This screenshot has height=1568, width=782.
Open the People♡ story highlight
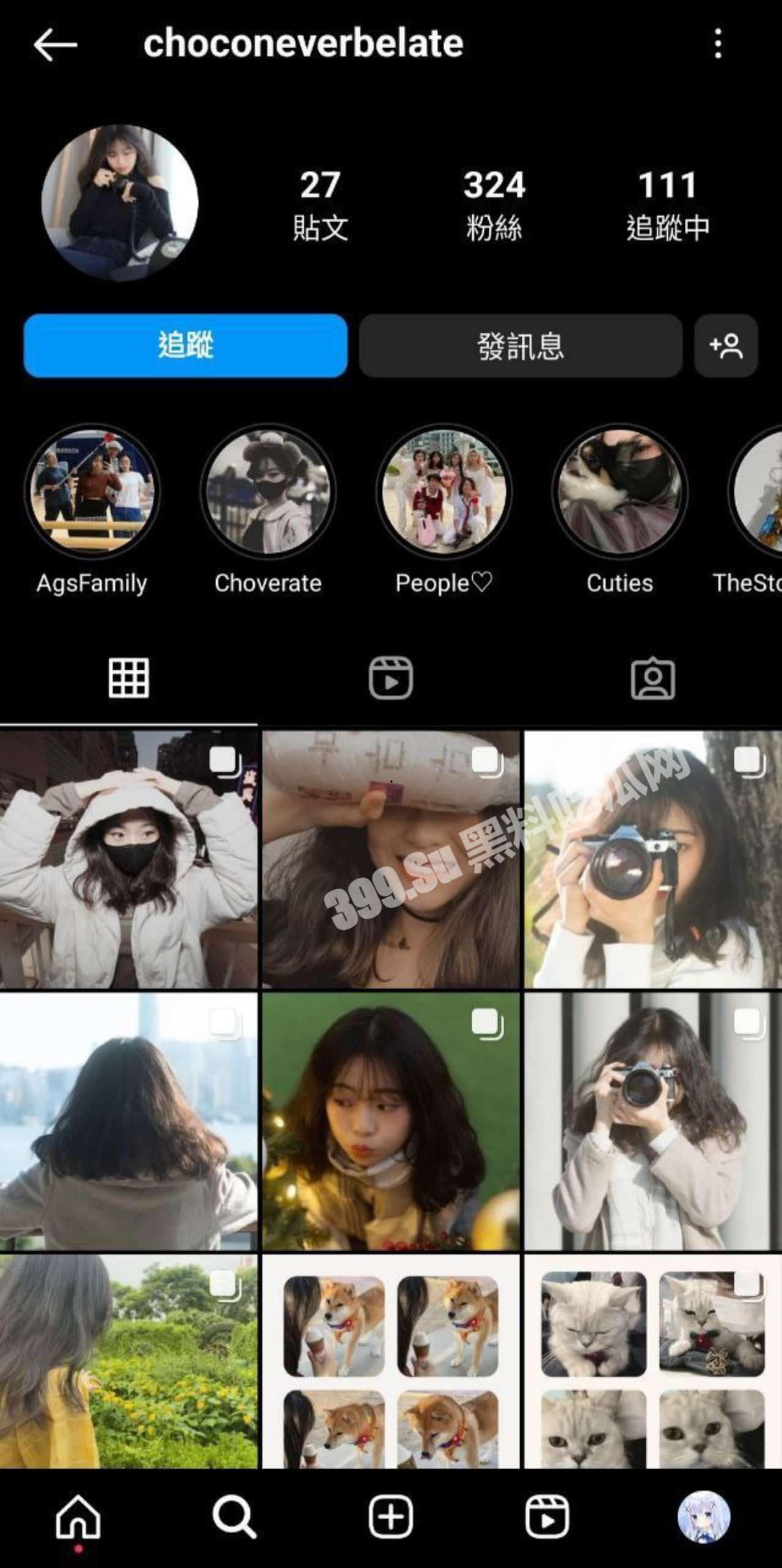(444, 492)
